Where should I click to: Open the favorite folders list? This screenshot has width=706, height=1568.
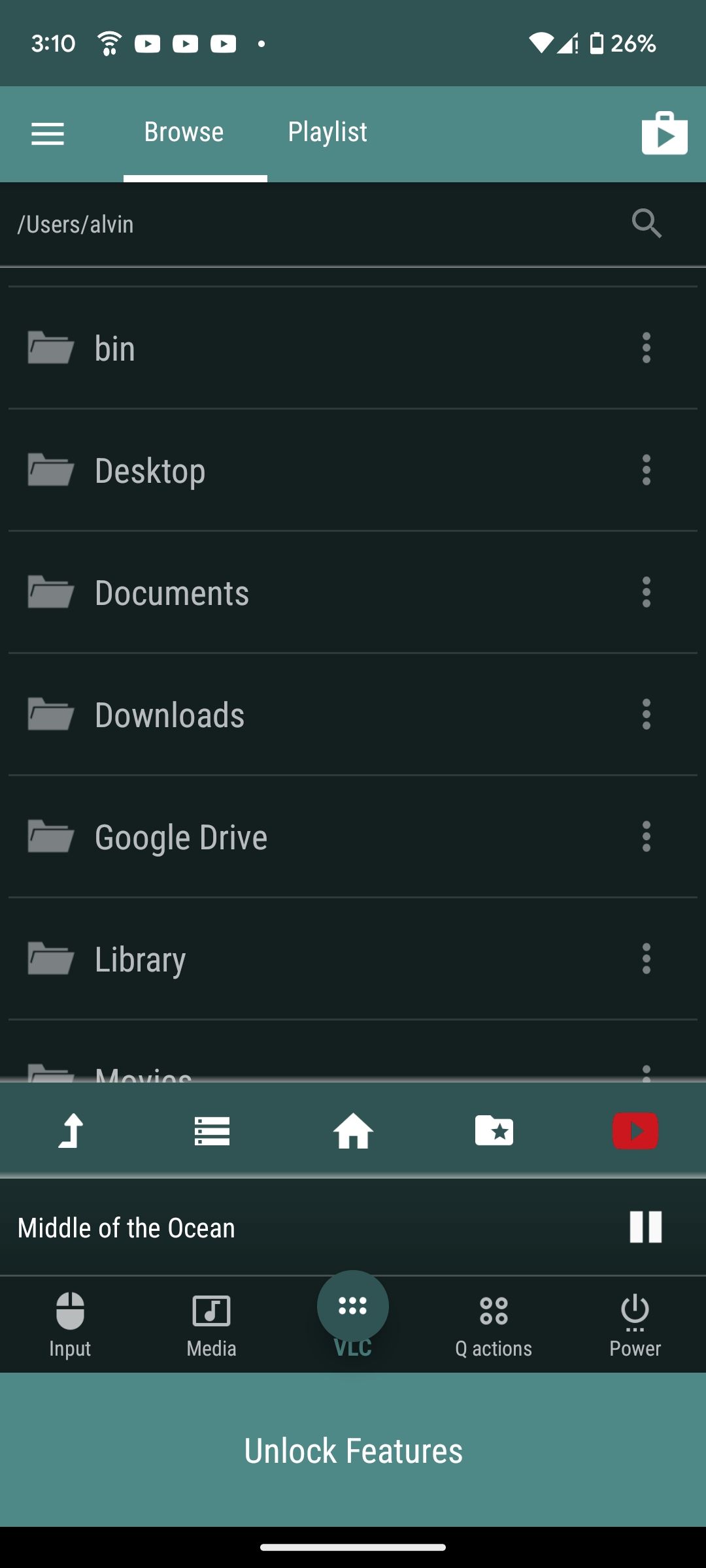(x=494, y=1131)
